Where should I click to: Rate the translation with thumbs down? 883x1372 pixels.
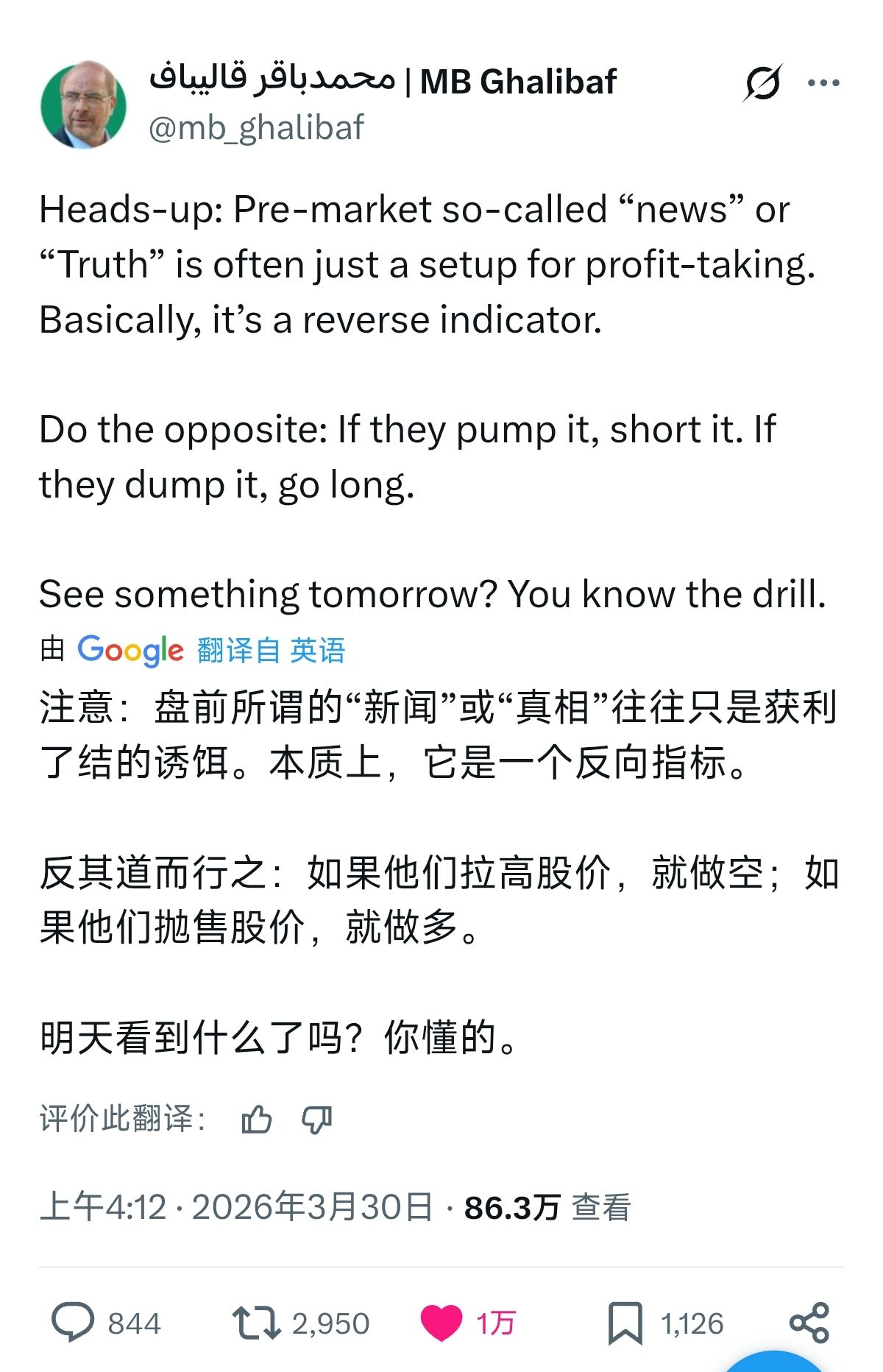[317, 1120]
